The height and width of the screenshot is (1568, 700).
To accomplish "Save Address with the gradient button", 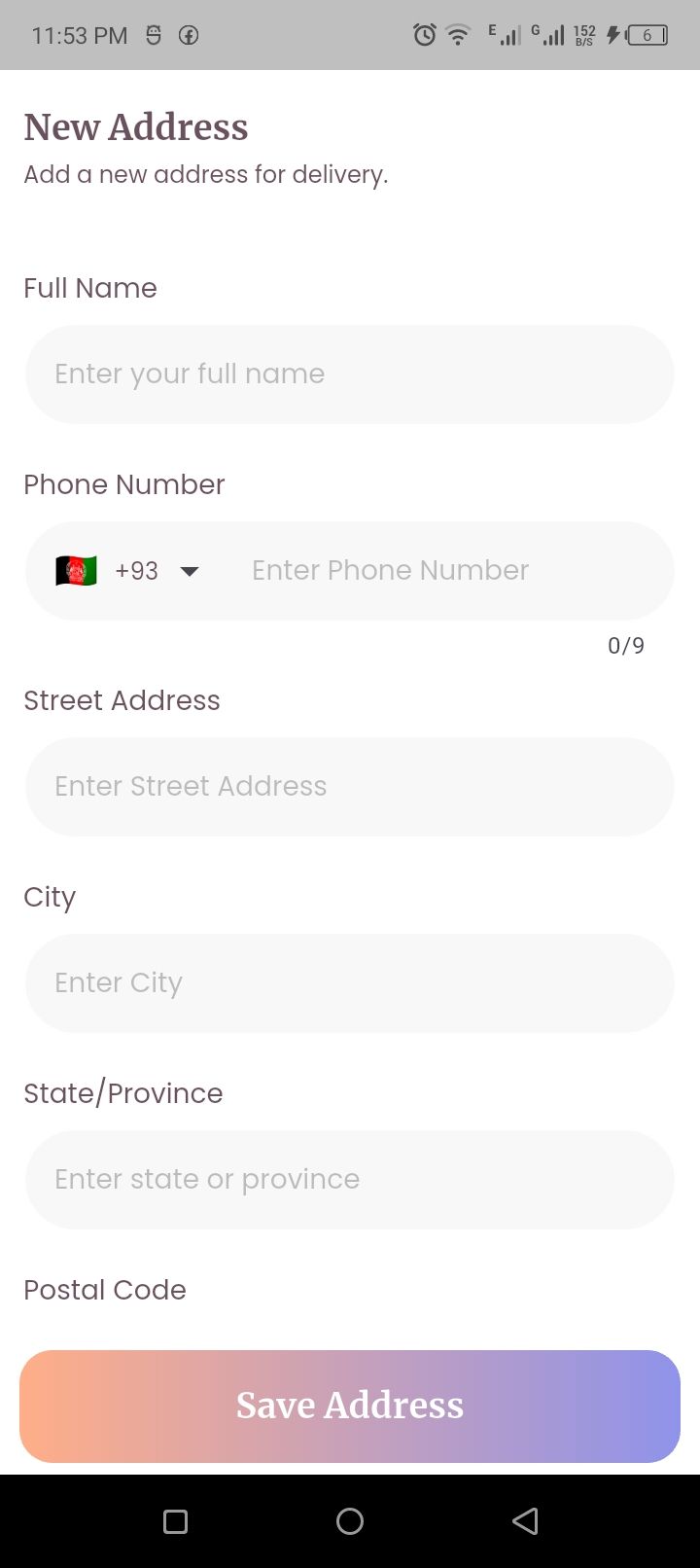I will point(350,1406).
